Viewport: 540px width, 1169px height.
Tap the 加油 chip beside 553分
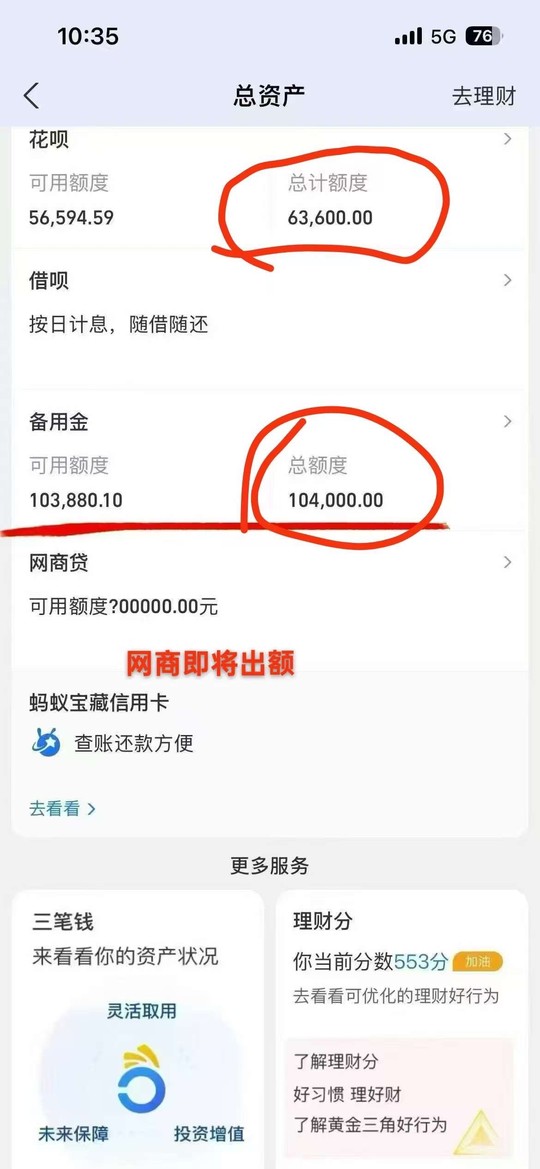(477, 962)
